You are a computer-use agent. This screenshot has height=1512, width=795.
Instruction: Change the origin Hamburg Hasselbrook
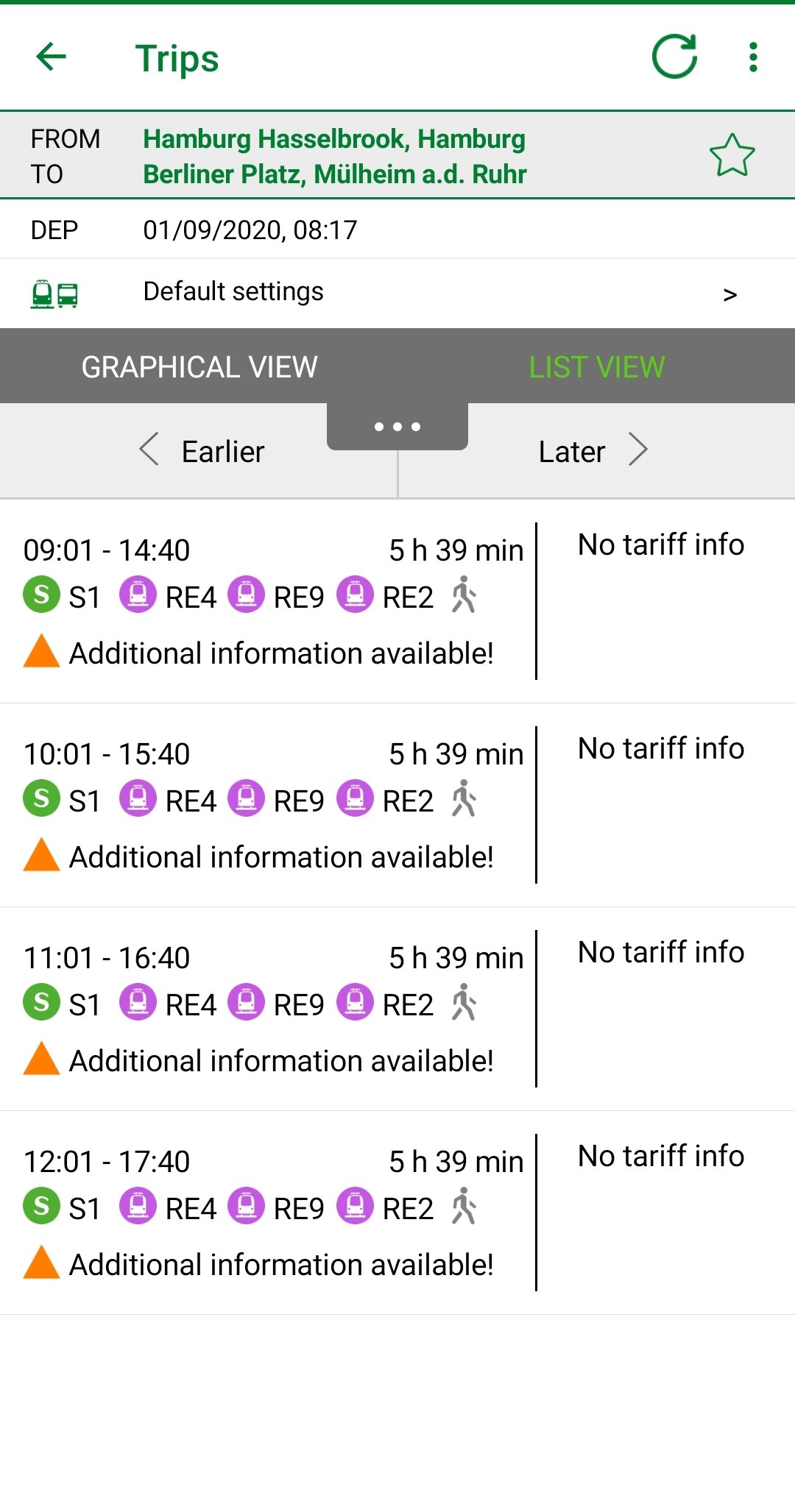334,138
